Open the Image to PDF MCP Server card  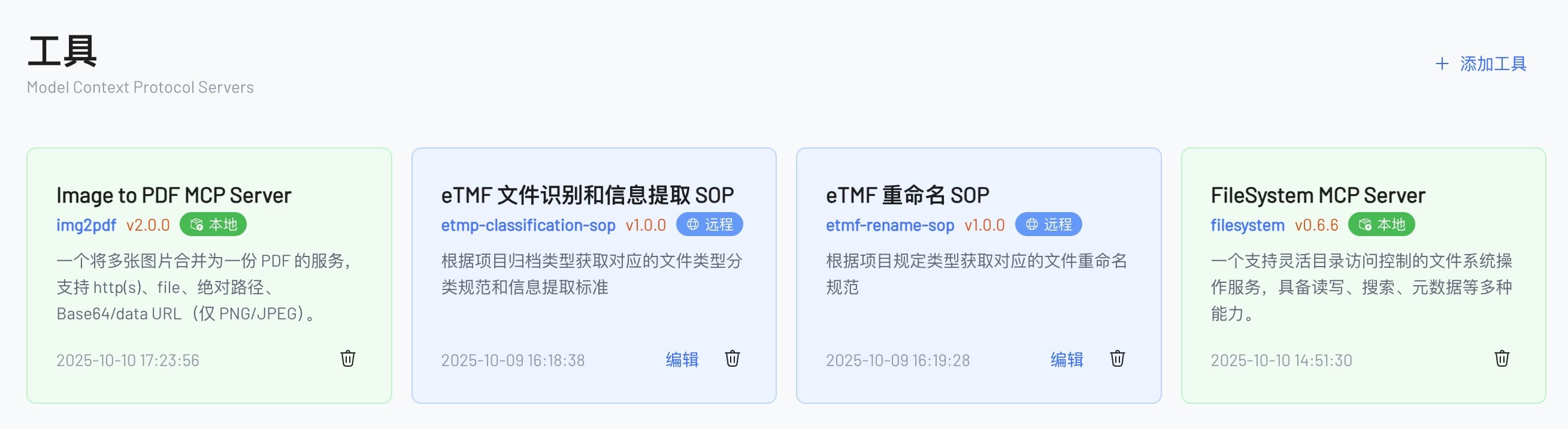pyautogui.click(x=174, y=195)
